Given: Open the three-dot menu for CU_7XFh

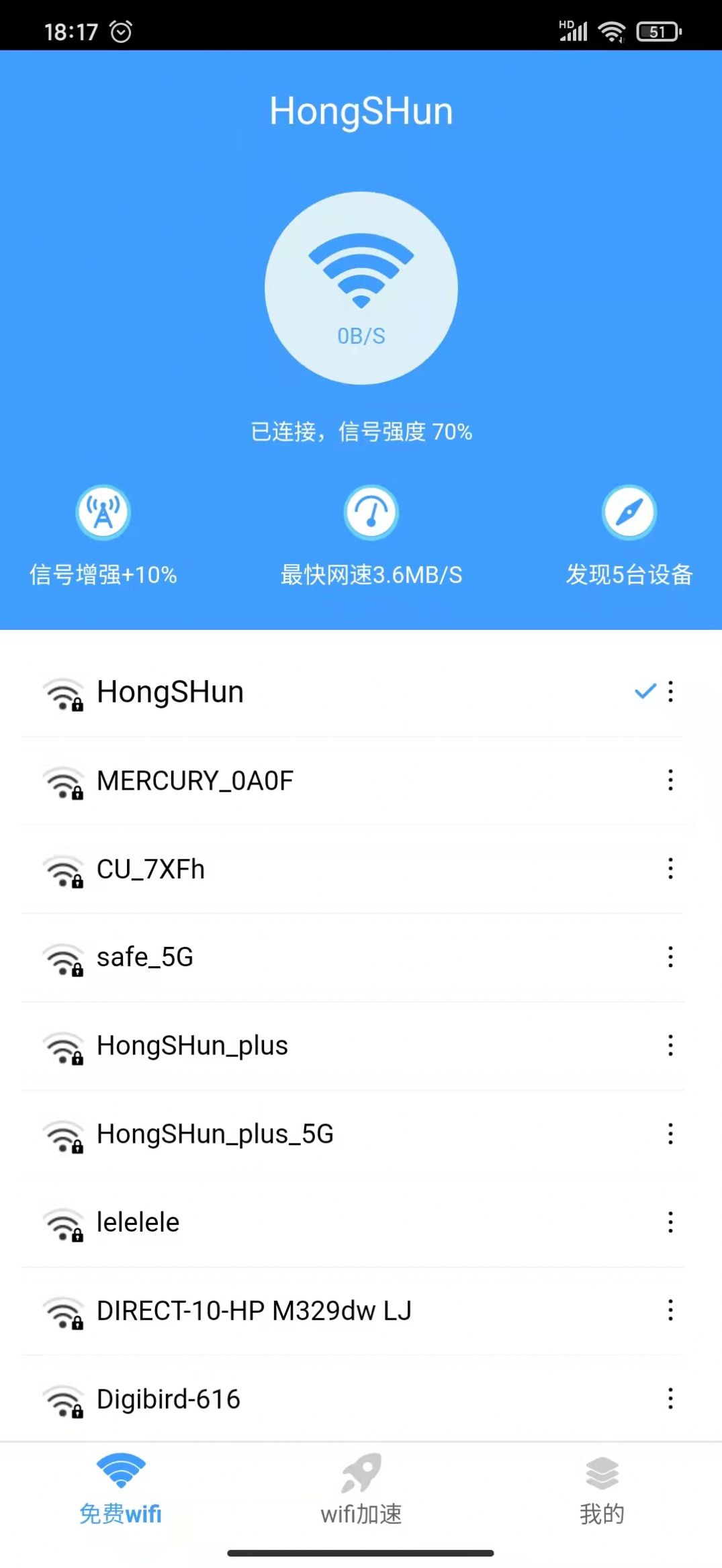Looking at the screenshot, I should point(670,869).
